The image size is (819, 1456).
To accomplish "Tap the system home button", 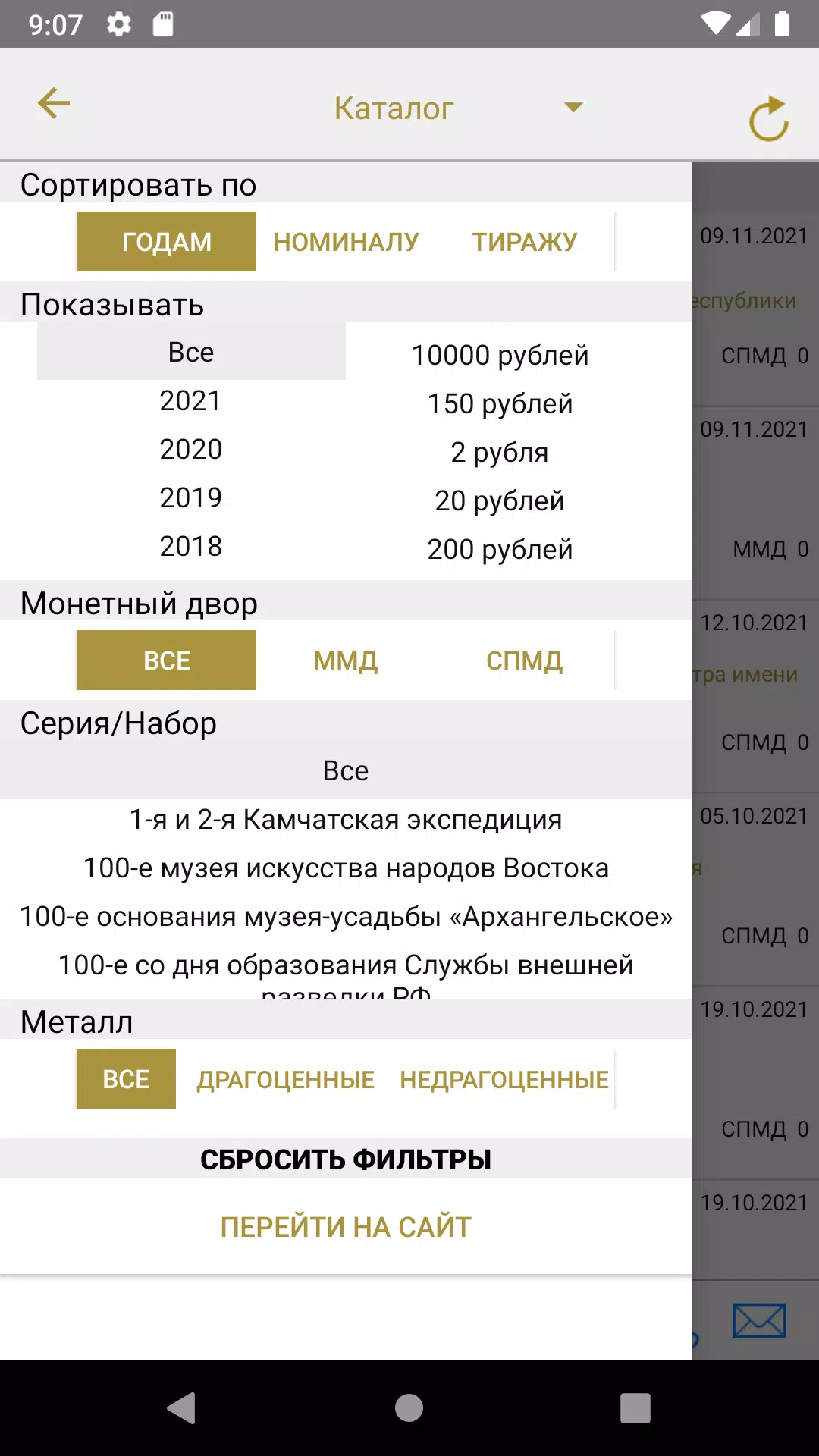I will (x=409, y=1408).
